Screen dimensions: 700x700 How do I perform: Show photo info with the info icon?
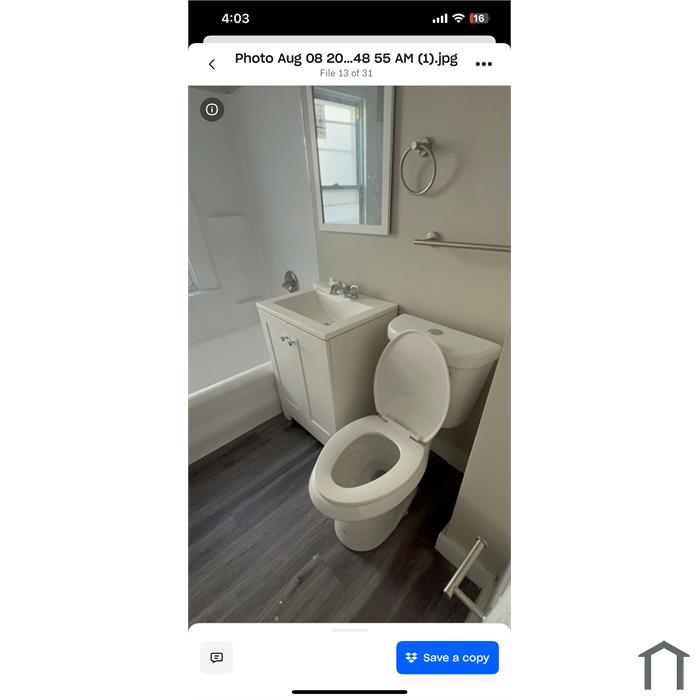212,109
